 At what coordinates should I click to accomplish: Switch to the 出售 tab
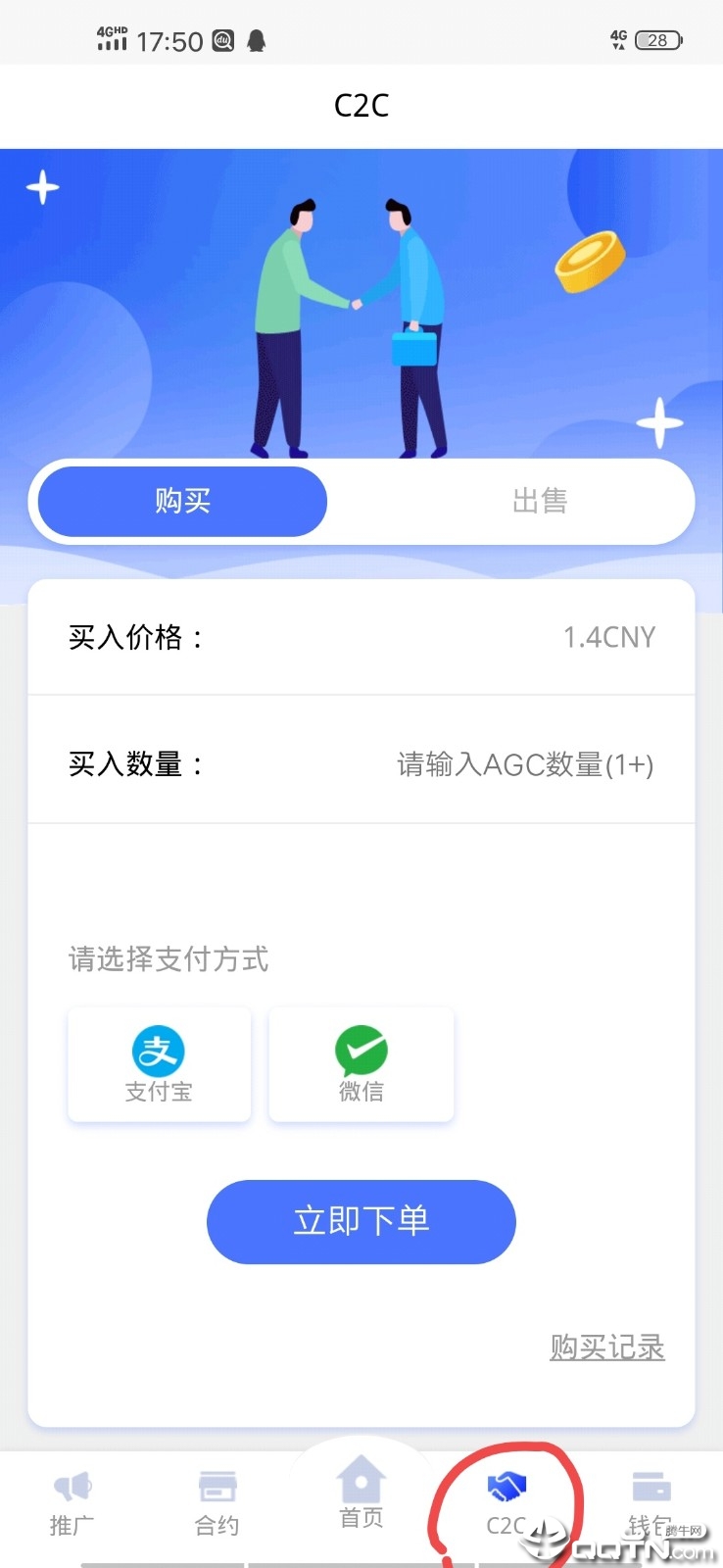pyautogui.click(x=540, y=501)
